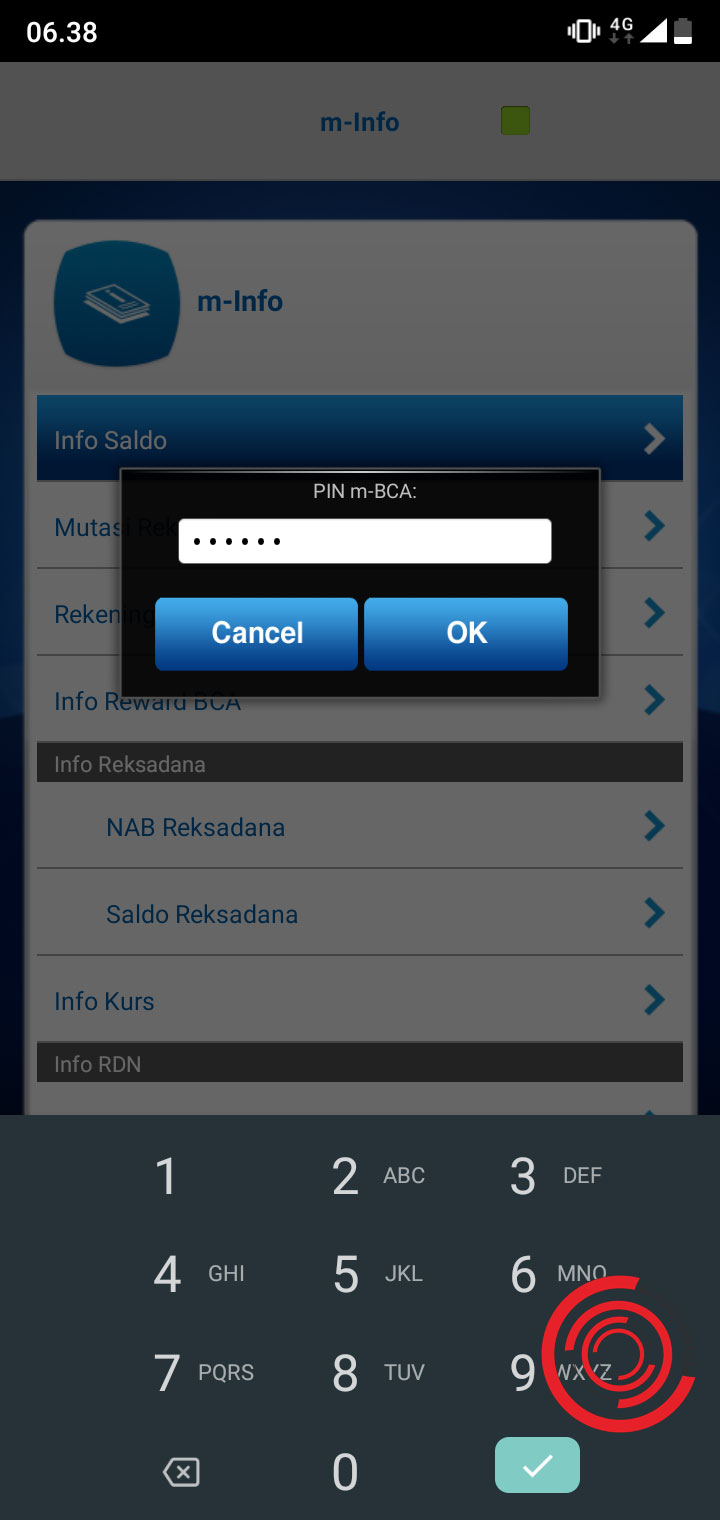
Task: Tap the backspace key on keypad
Action: click(x=181, y=1472)
